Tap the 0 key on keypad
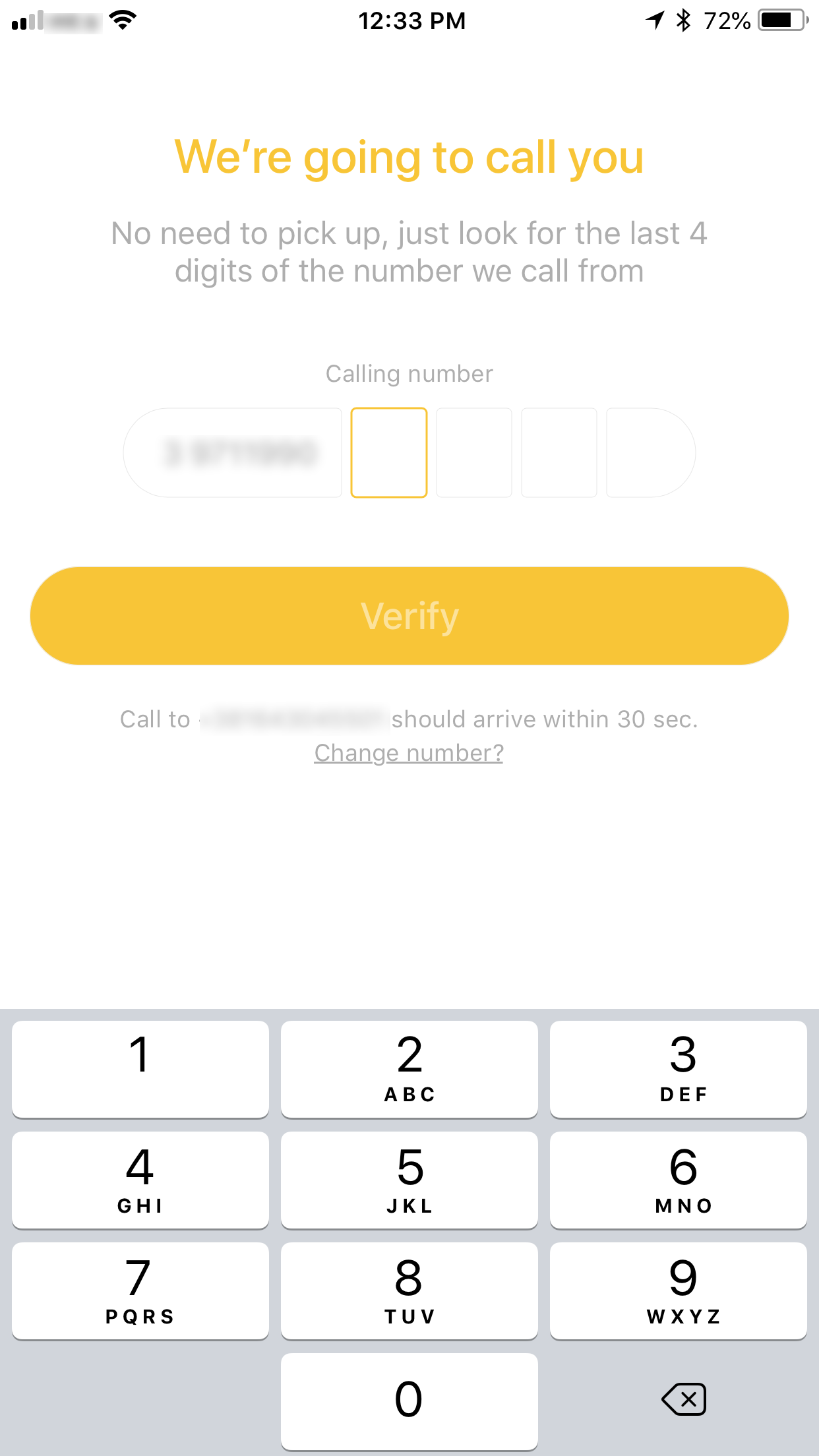The height and width of the screenshot is (1456, 819). pyautogui.click(x=409, y=1400)
